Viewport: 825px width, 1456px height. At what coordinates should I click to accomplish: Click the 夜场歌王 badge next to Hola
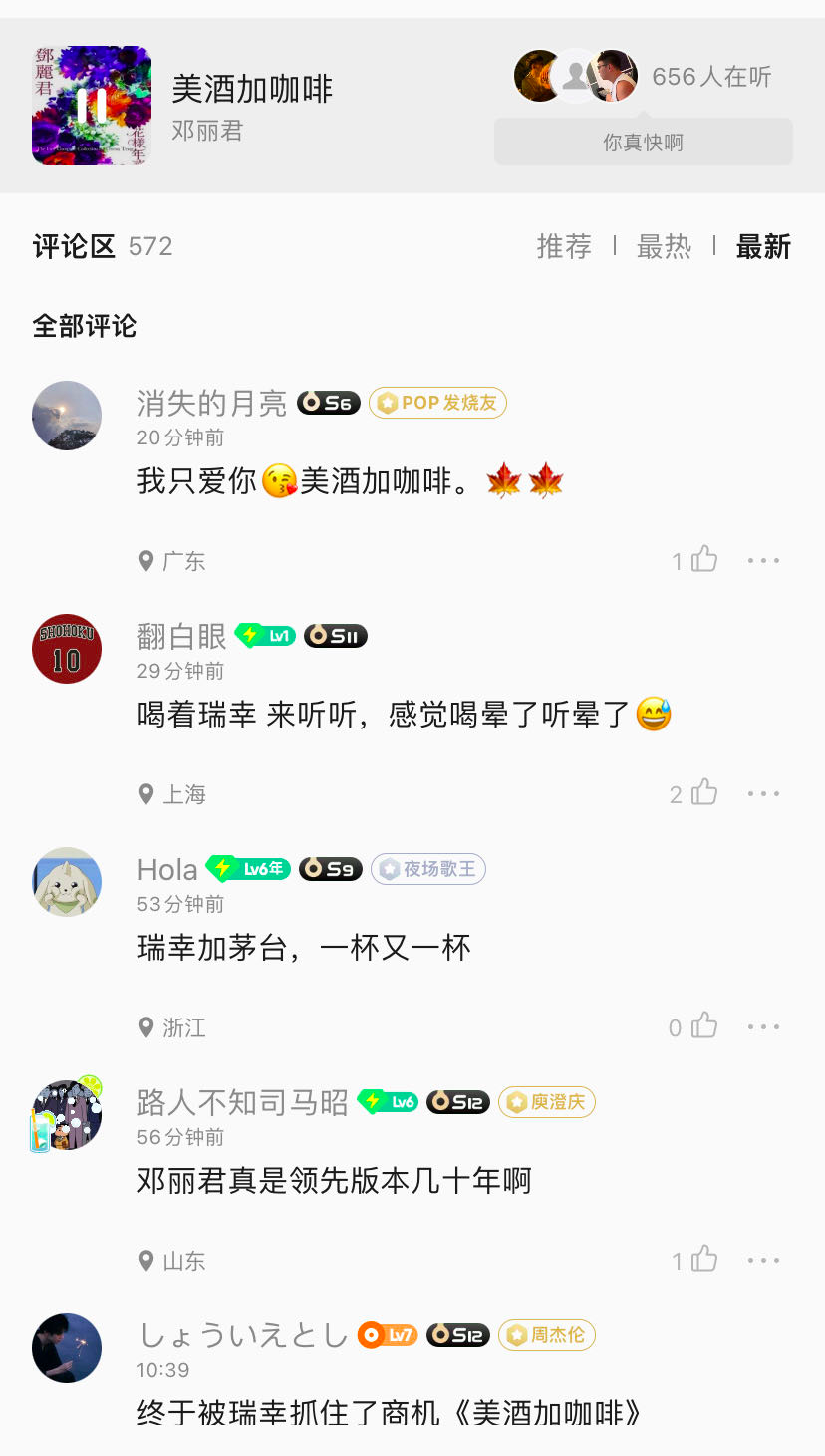tap(427, 868)
